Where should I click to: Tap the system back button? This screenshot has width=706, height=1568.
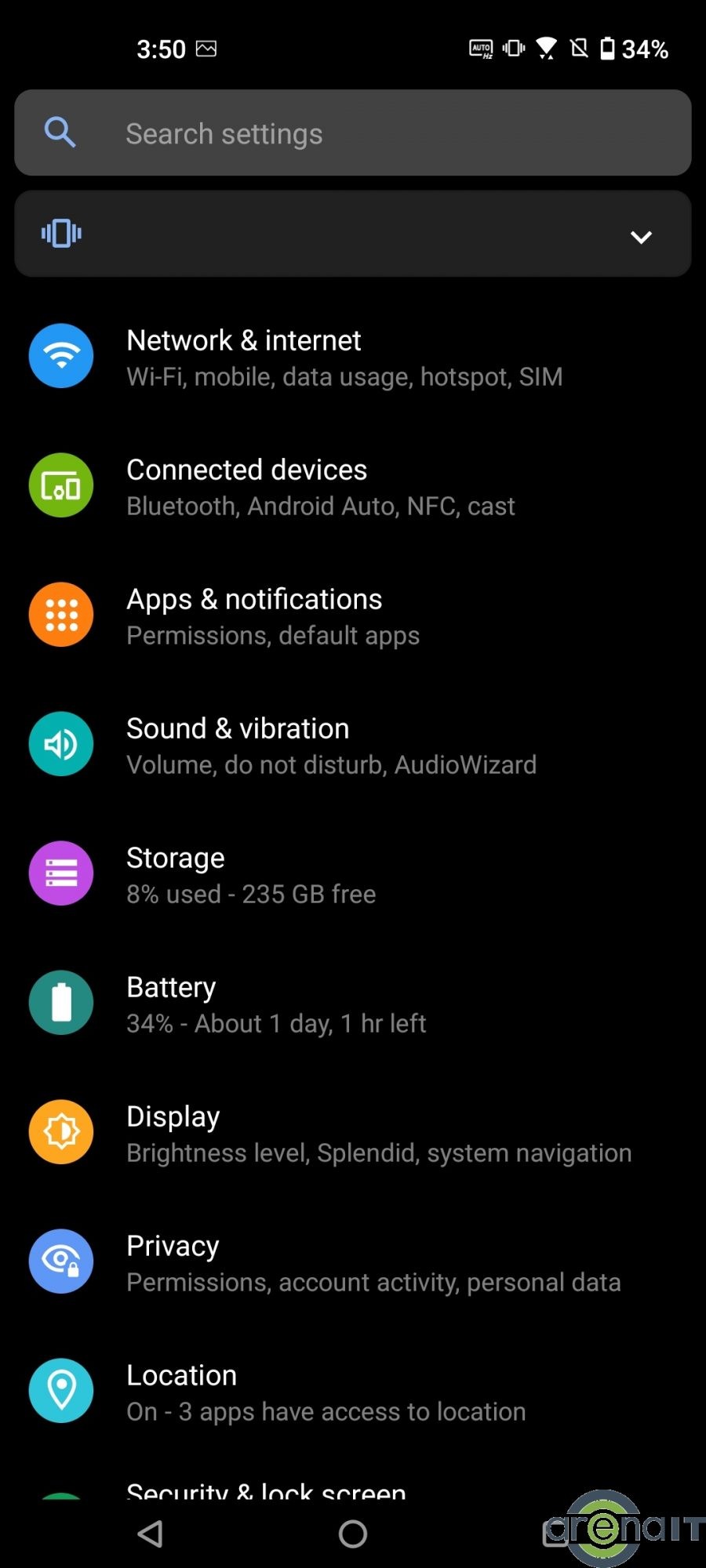click(x=150, y=1534)
